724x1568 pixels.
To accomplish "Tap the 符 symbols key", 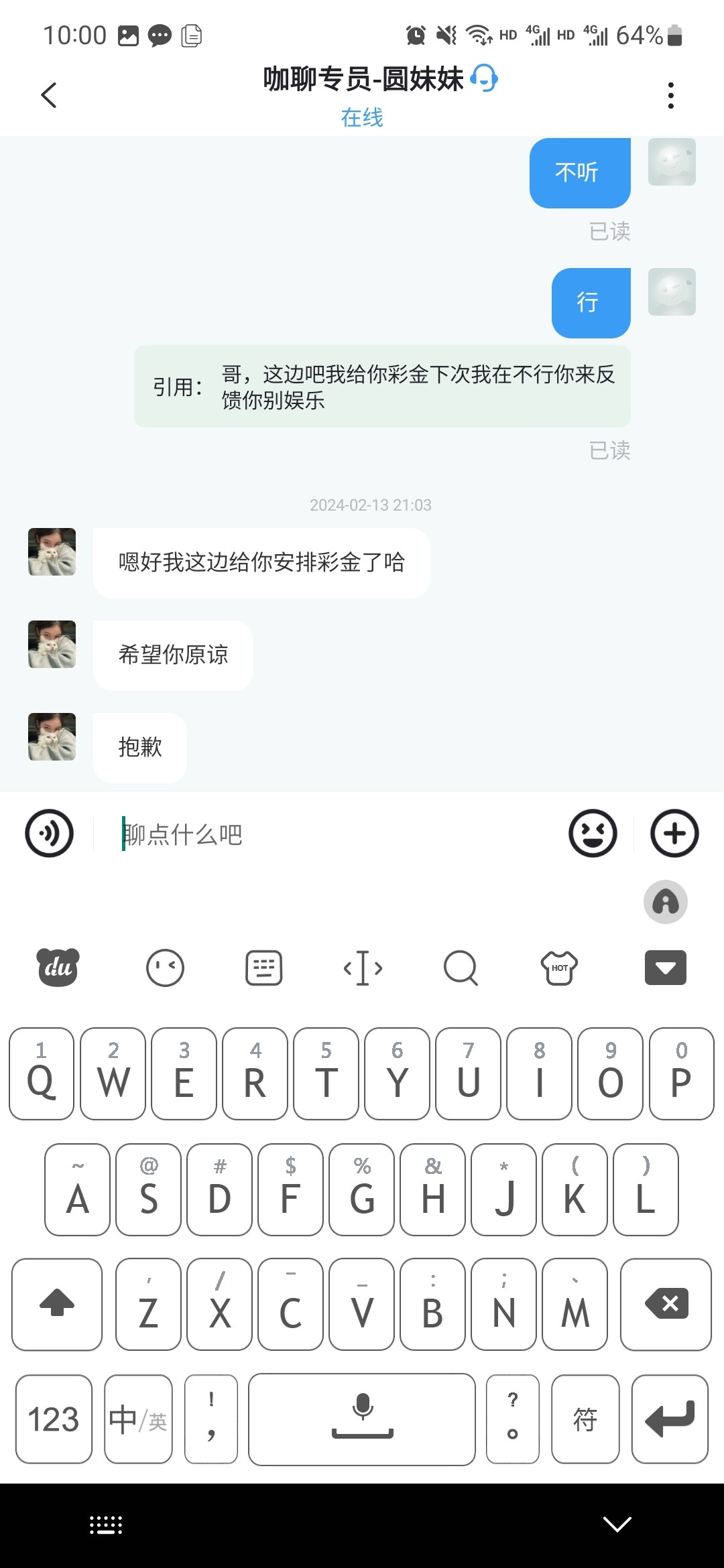I will (x=585, y=1419).
